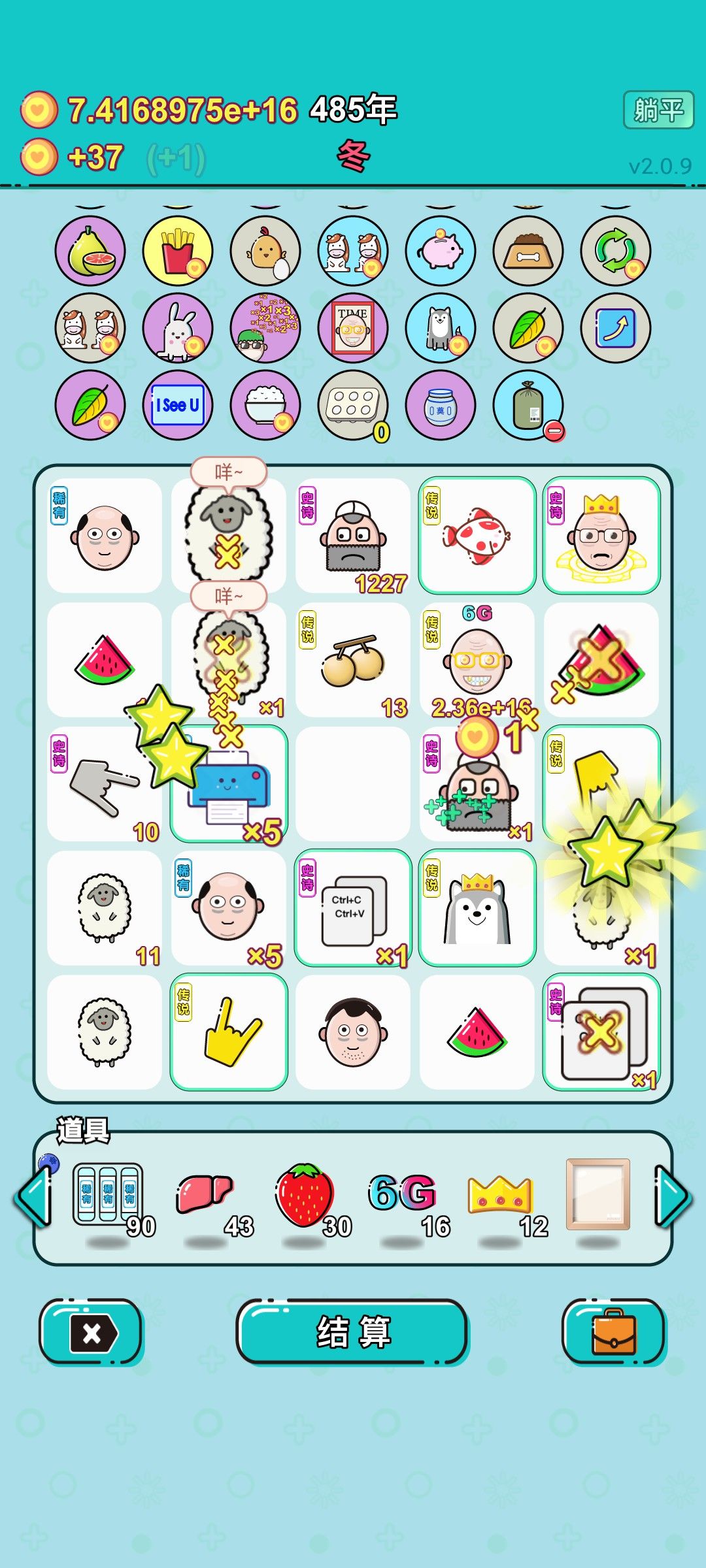Open the orange briefcase inventory
This screenshot has height=1568, width=706.
[614, 1332]
